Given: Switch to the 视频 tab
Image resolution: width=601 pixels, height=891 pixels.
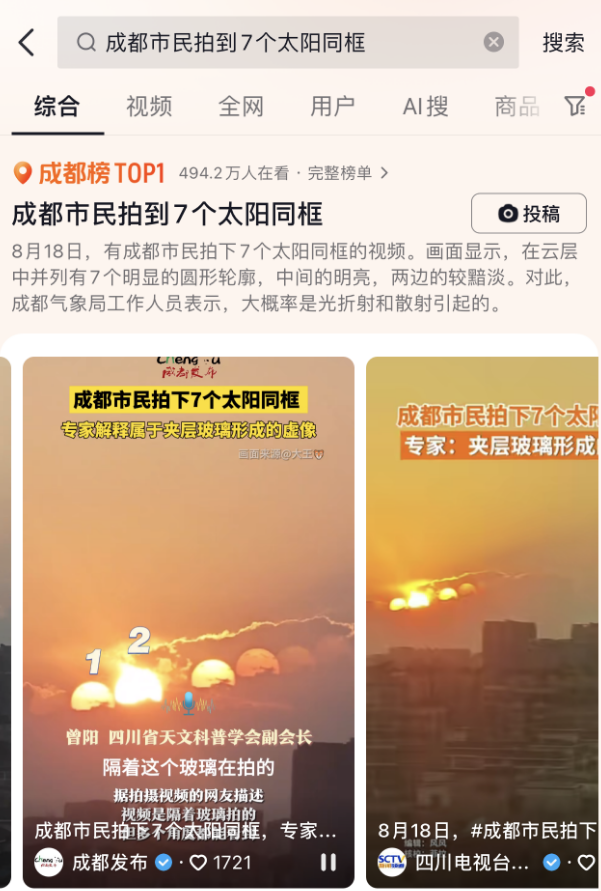Looking at the screenshot, I should pyautogui.click(x=149, y=106).
